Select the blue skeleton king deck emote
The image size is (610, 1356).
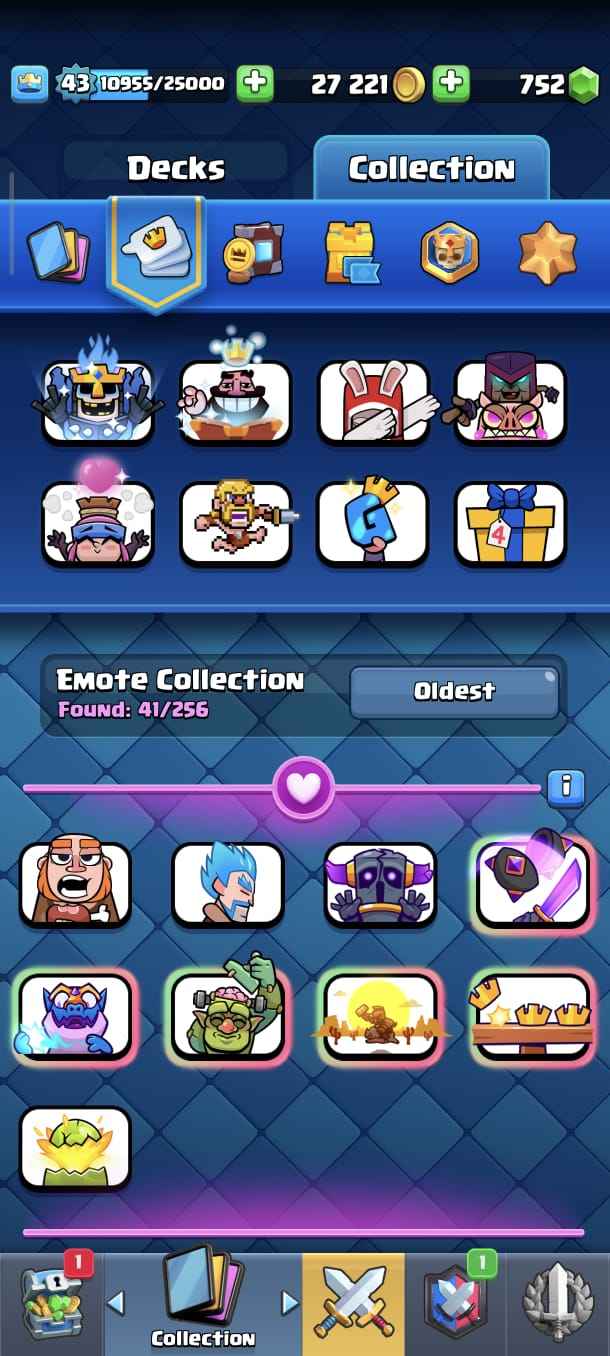tap(98, 401)
